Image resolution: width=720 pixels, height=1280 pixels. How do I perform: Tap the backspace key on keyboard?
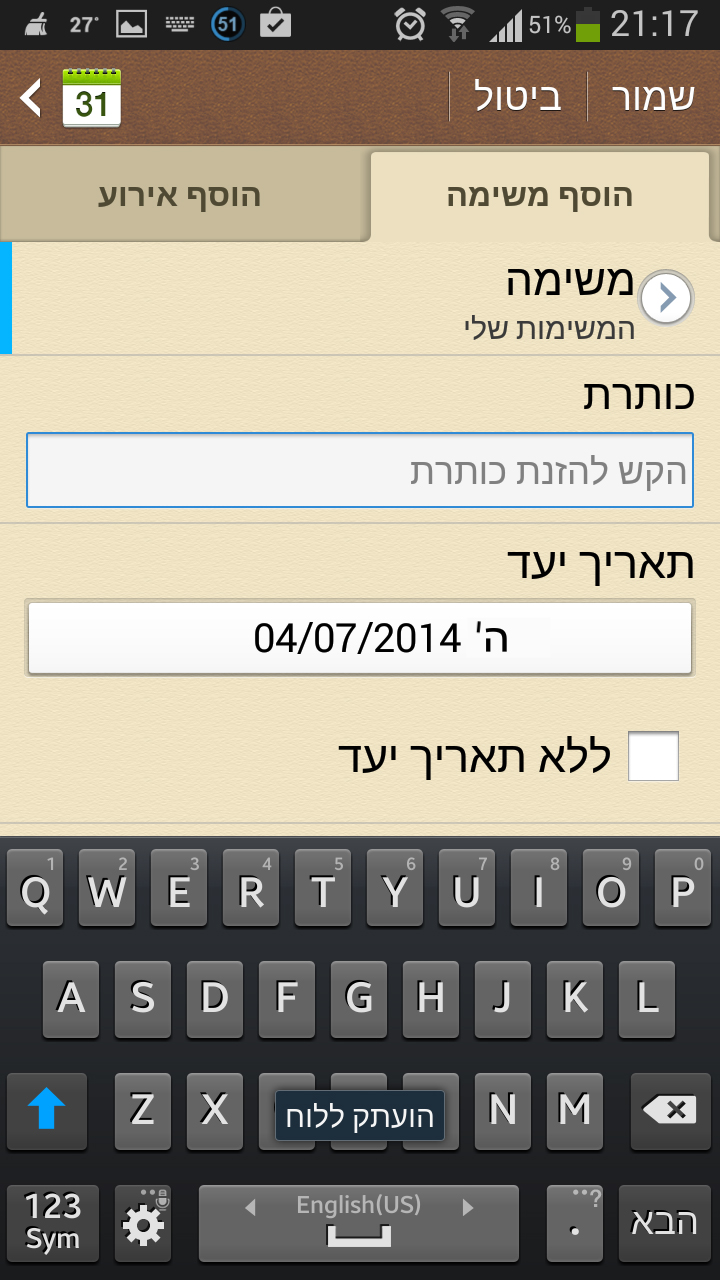pos(669,1110)
